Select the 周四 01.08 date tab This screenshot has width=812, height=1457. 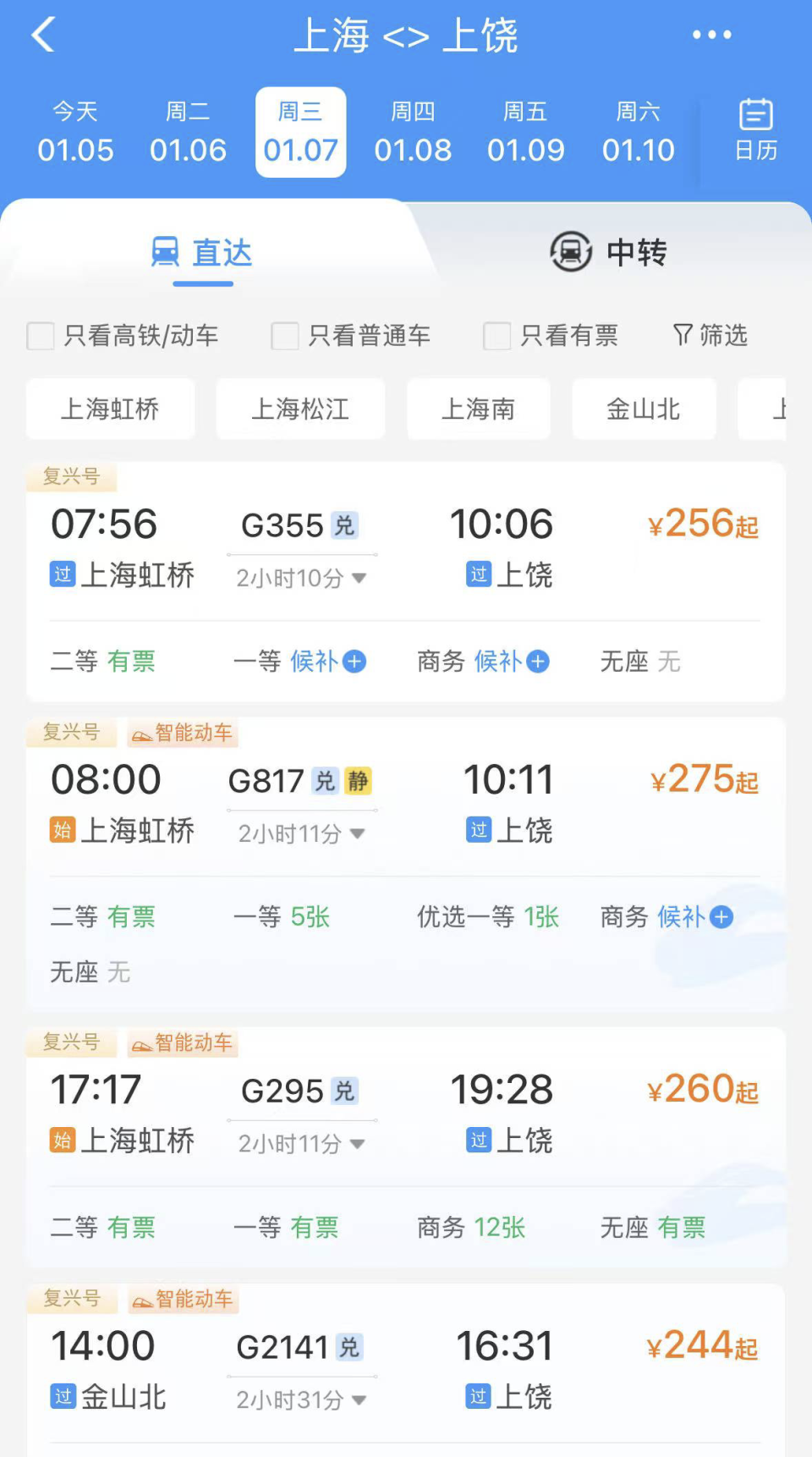click(x=413, y=132)
